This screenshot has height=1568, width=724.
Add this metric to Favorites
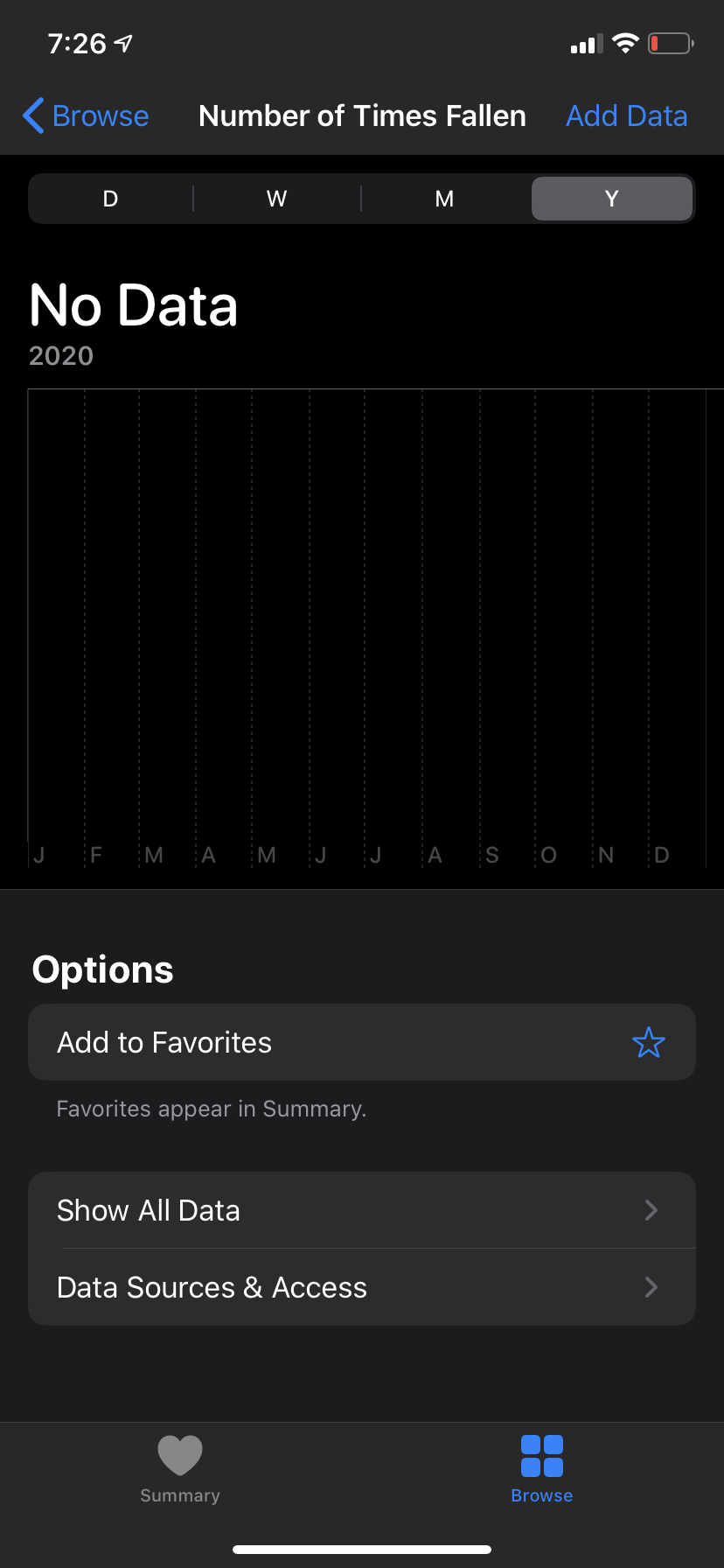[362, 1042]
